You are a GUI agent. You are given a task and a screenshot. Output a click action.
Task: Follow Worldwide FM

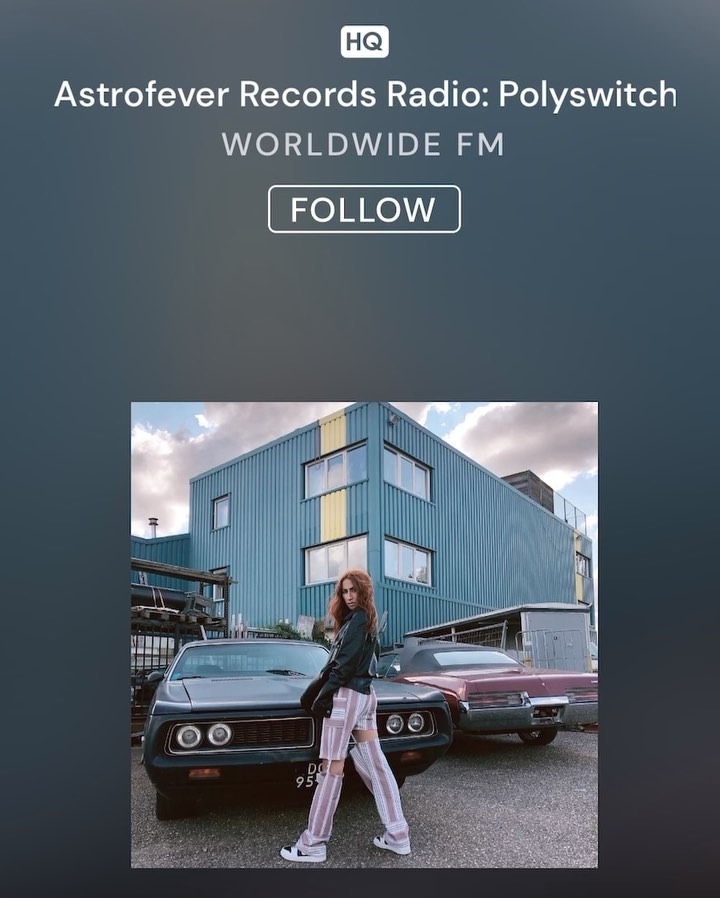click(364, 209)
